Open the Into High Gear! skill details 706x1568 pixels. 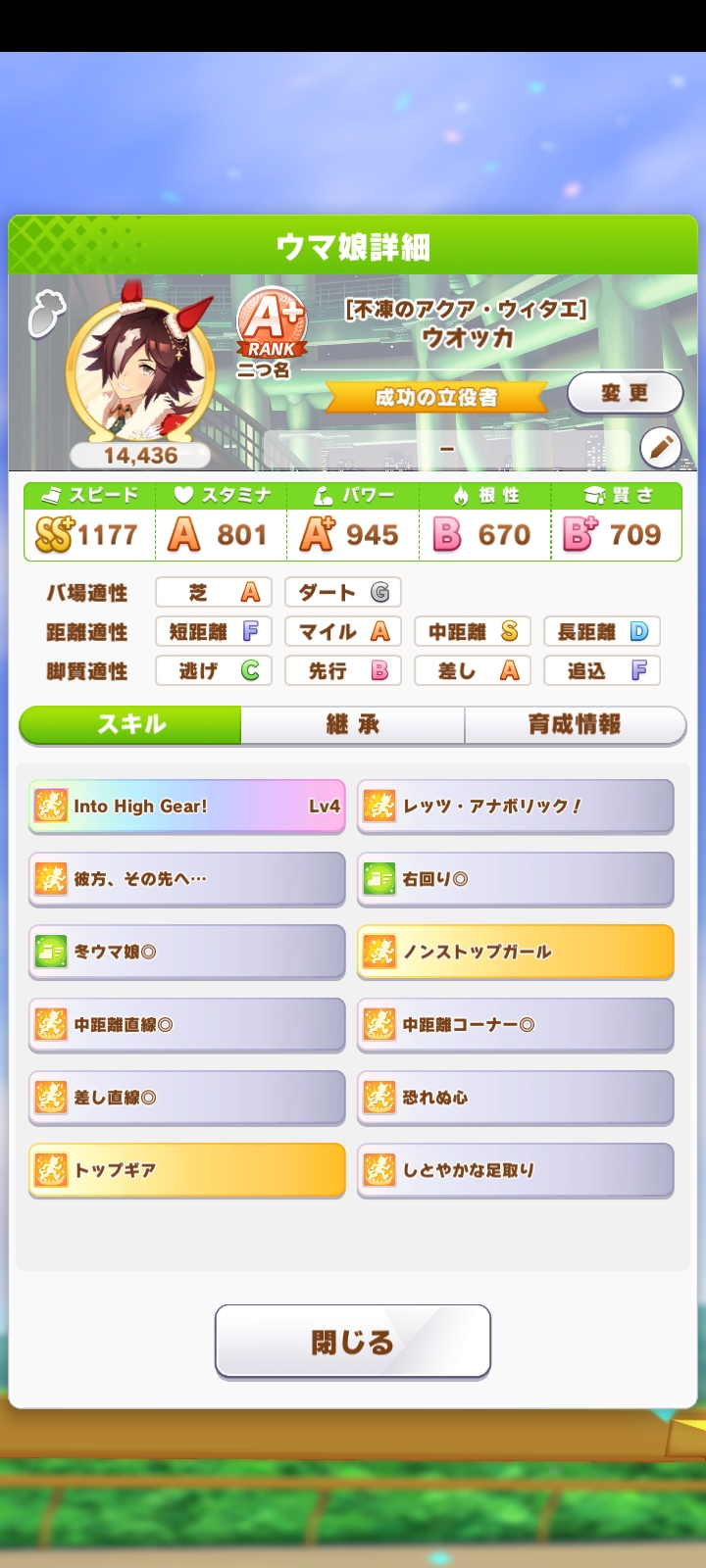coord(187,807)
